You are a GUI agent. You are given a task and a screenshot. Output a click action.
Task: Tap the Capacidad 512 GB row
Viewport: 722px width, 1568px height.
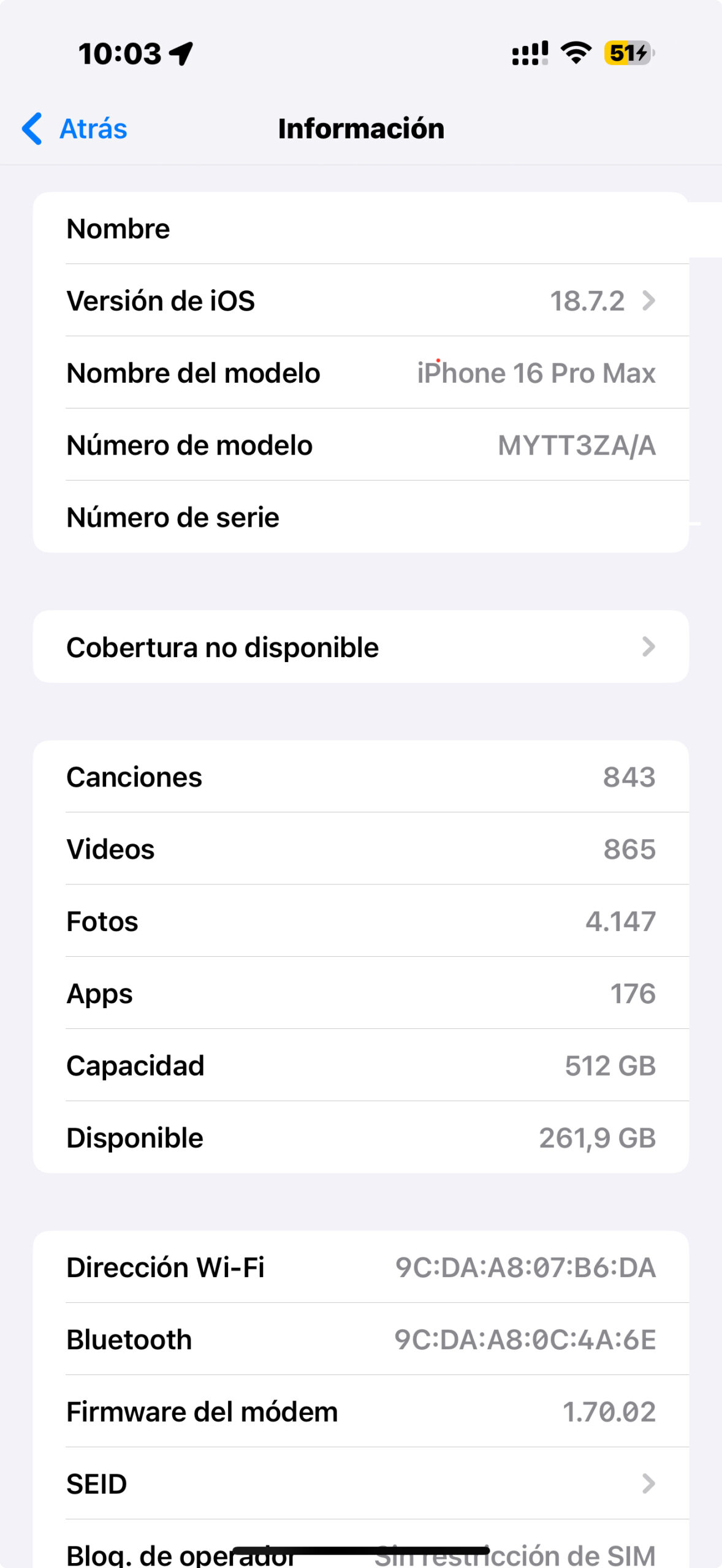362,1066
